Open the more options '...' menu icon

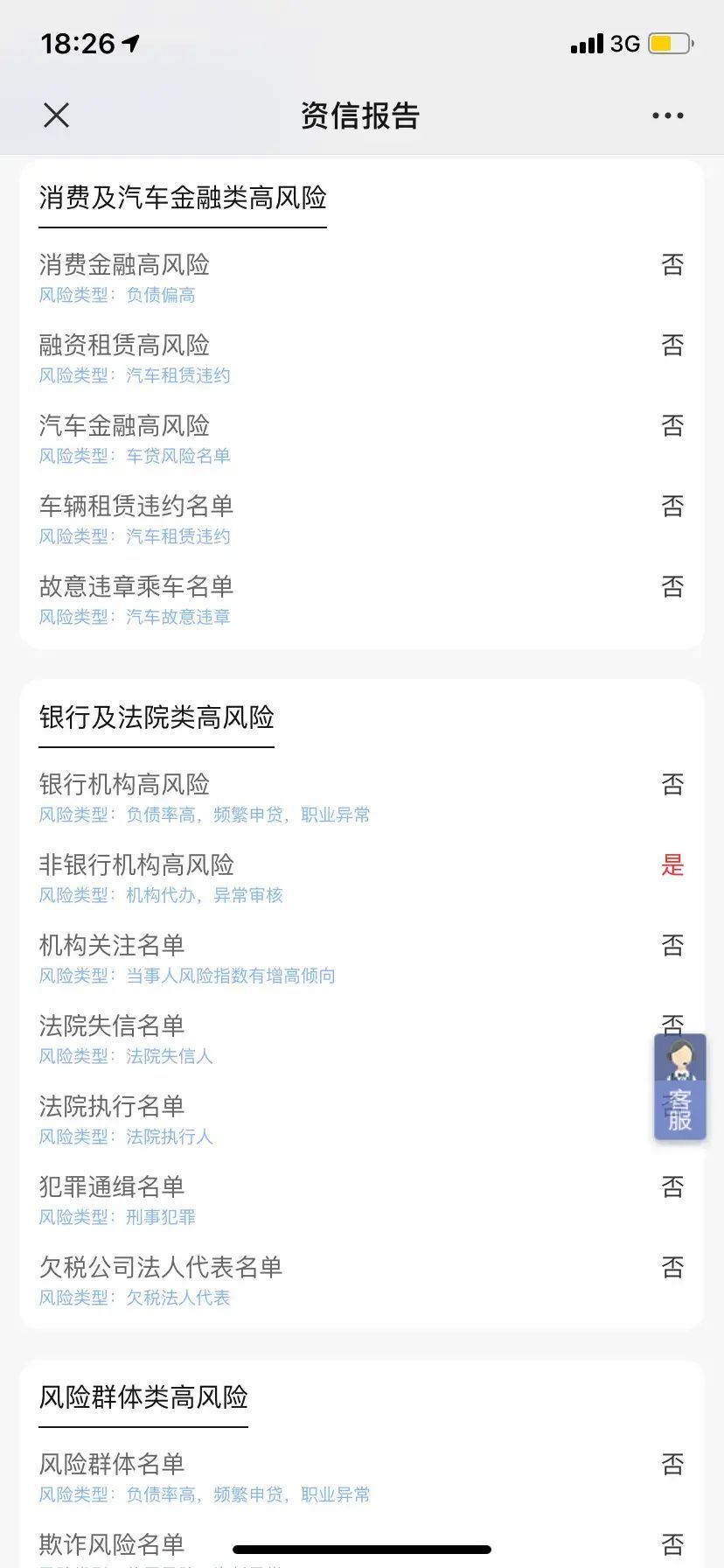pyautogui.click(x=666, y=115)
